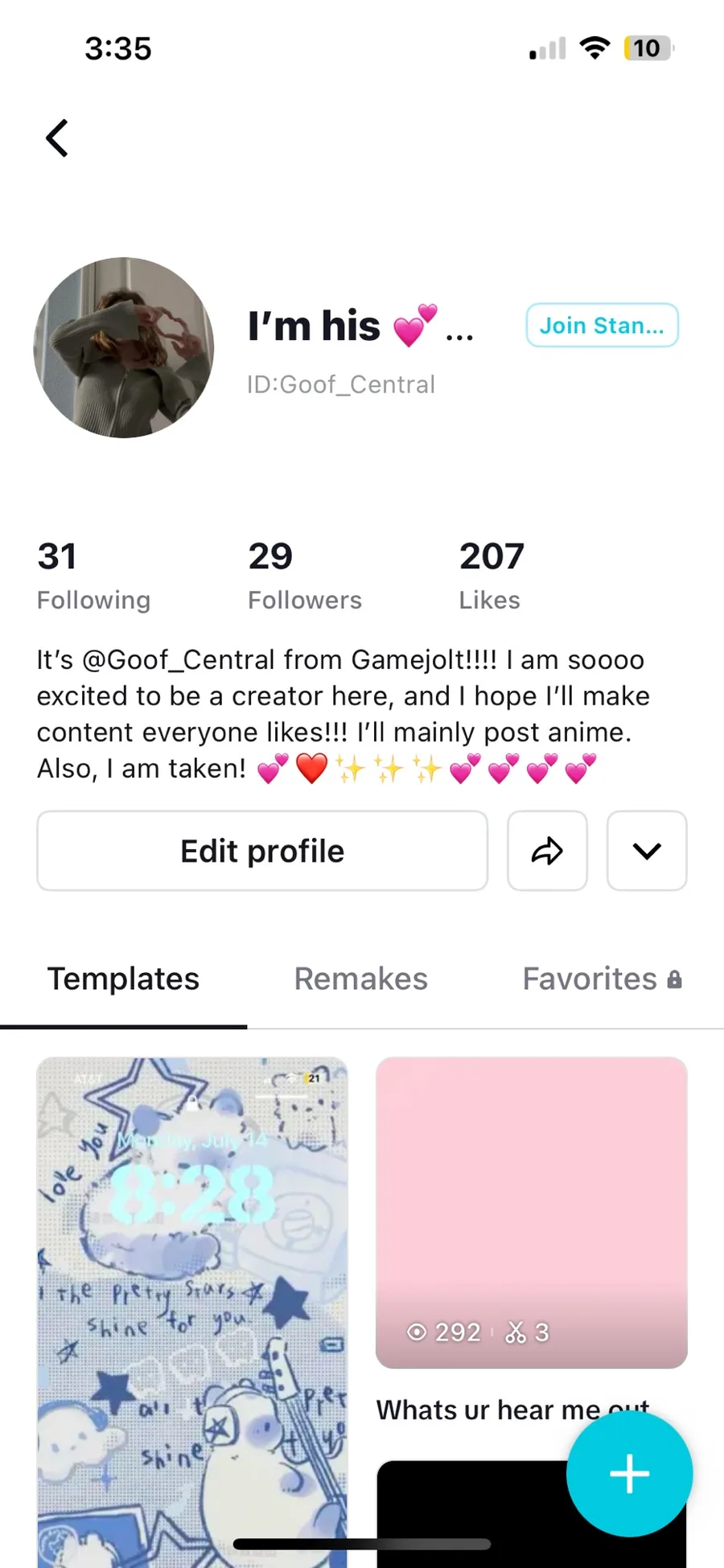Viewport: 724px width, 1568px height.
Task: Open Edit profile
Action: click(x=262, y=851)
